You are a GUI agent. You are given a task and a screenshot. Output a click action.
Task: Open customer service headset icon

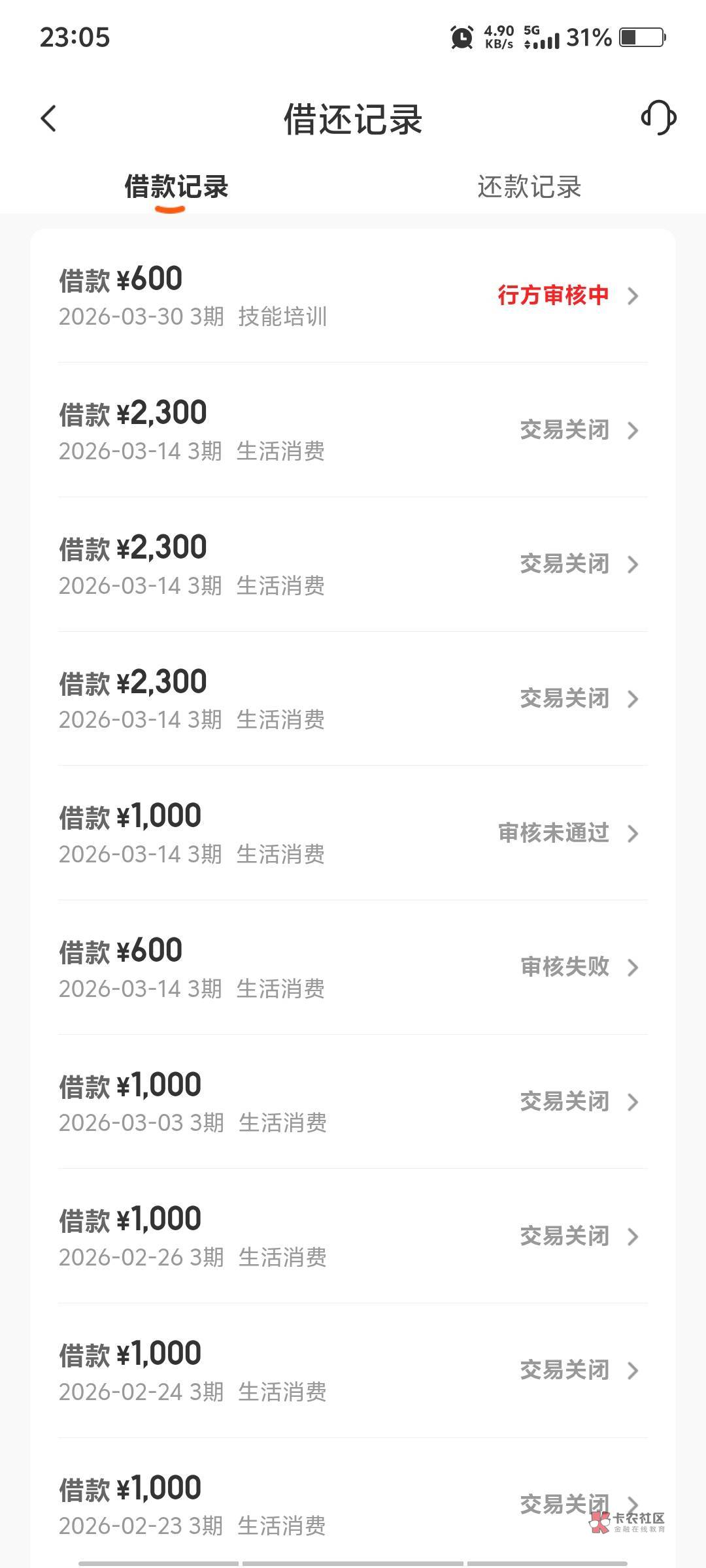tap(658, 118)
